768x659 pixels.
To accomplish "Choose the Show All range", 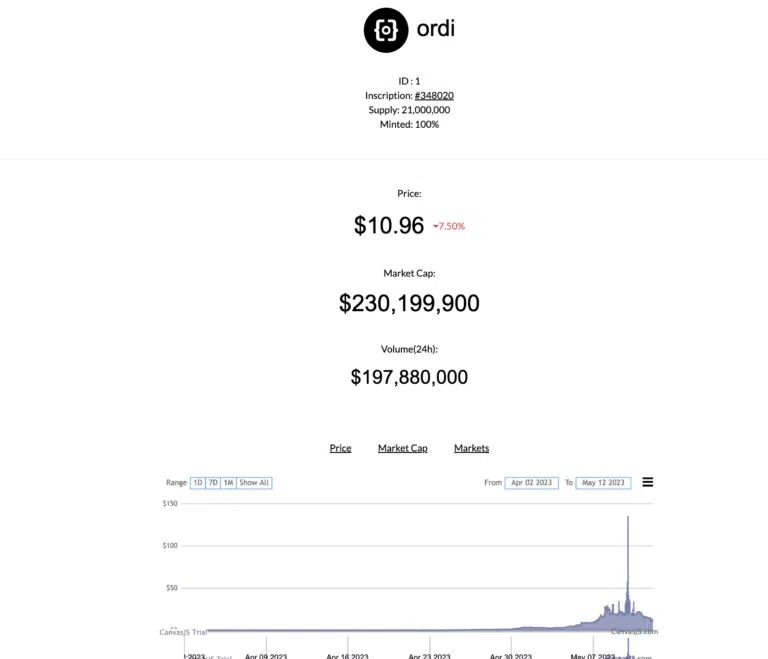I will tap(254, 483).
